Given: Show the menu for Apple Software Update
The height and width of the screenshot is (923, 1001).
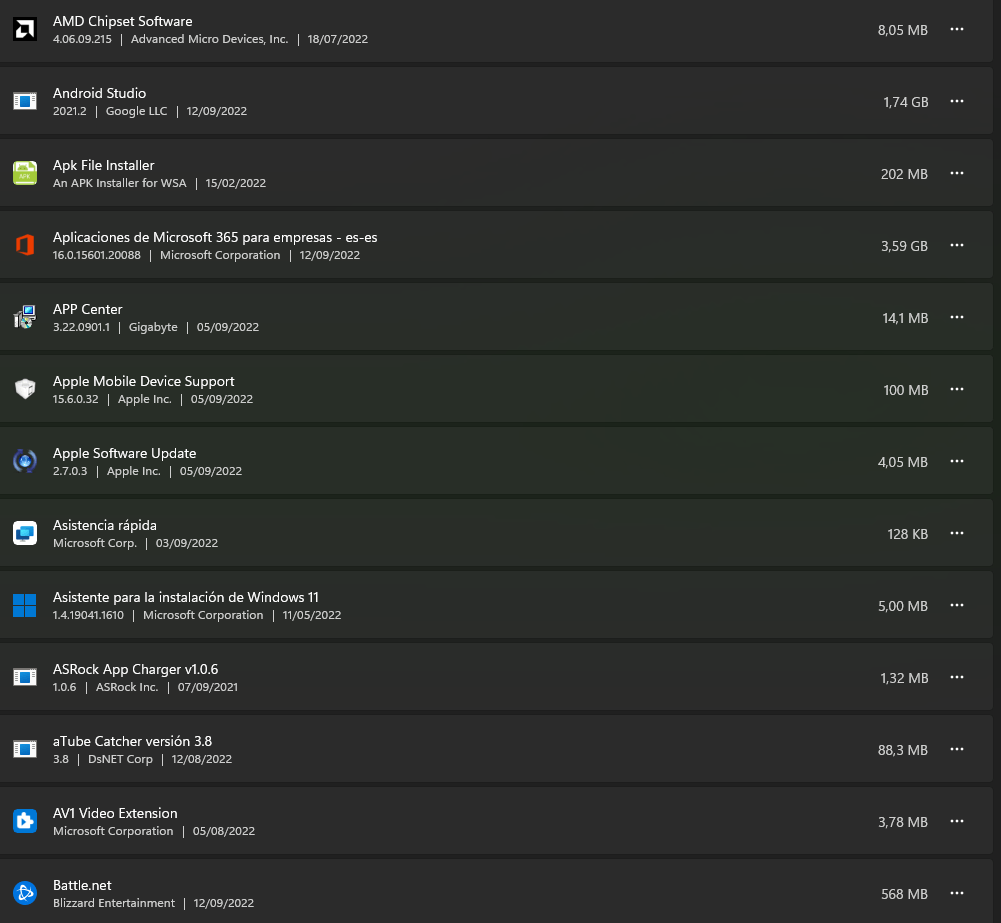Looking at the screenshot, I should point(957,461).
